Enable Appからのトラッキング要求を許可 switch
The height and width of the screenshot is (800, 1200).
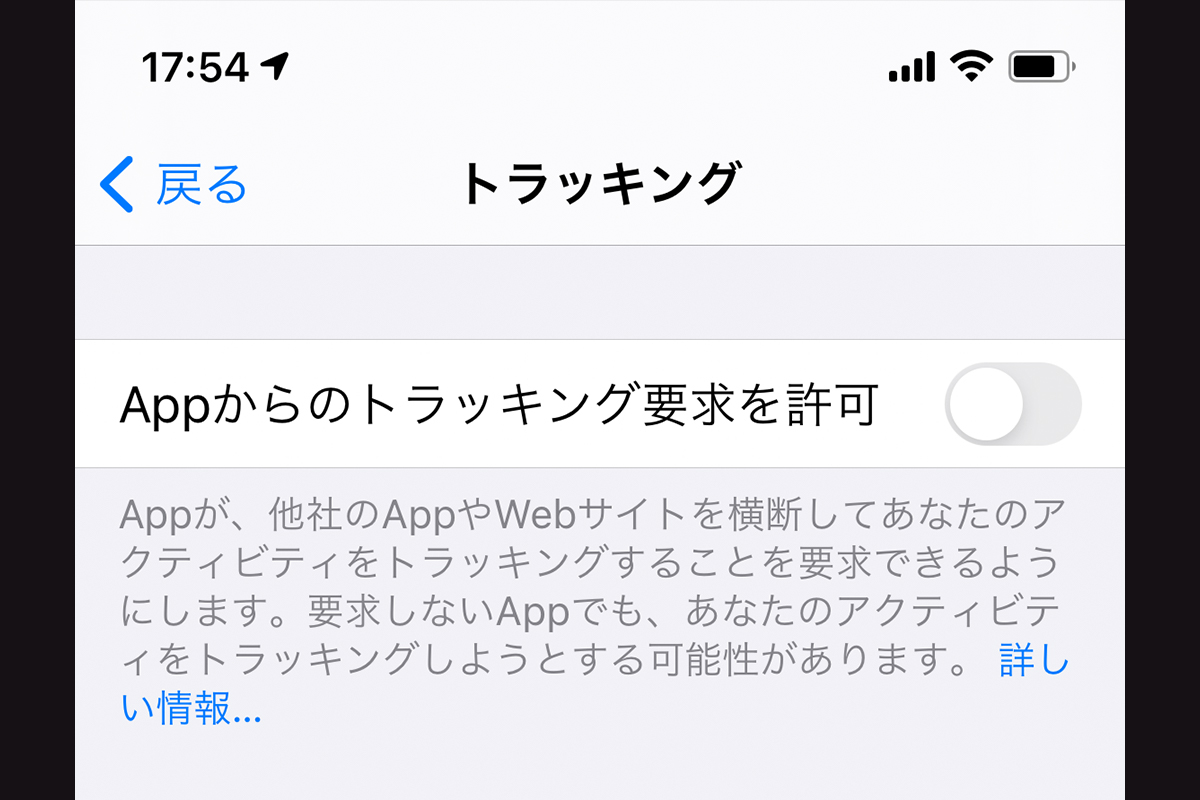click(x=1012, y=404)
